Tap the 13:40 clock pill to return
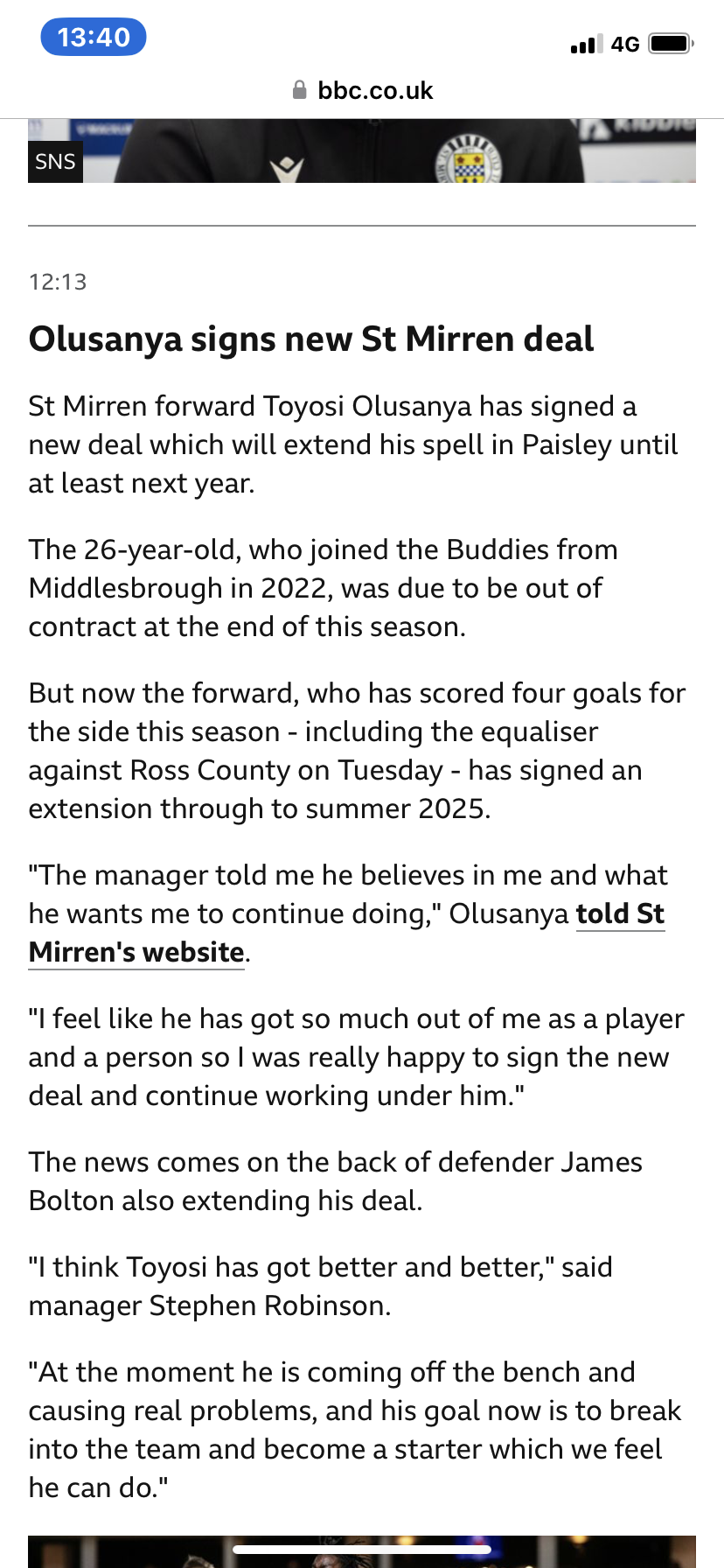The image size is (724, 1568). (x=94, y=38)
